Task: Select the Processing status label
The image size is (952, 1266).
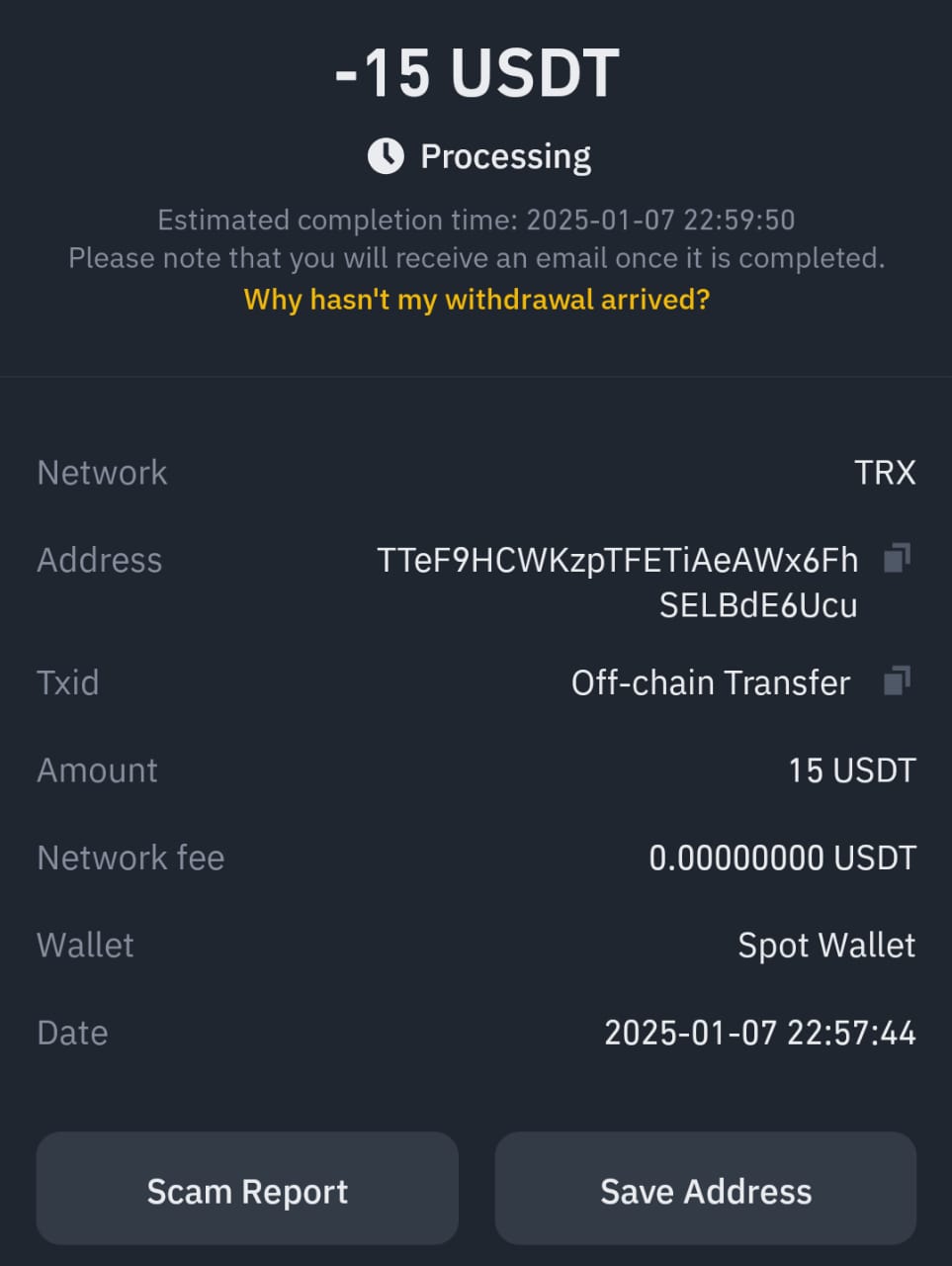Action: 506,155
